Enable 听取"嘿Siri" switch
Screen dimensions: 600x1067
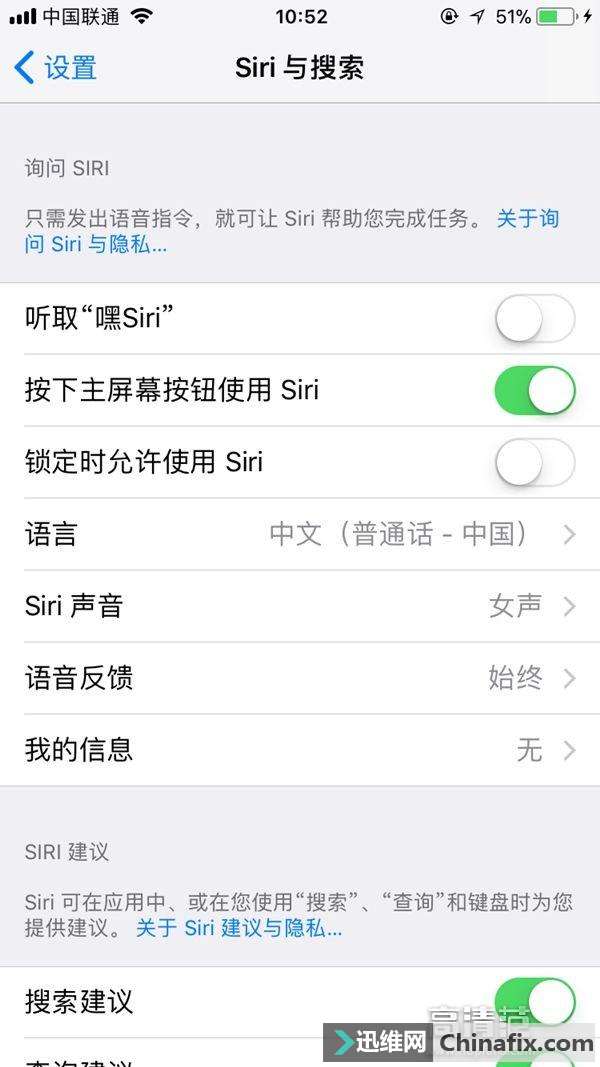tap(534, 319)
